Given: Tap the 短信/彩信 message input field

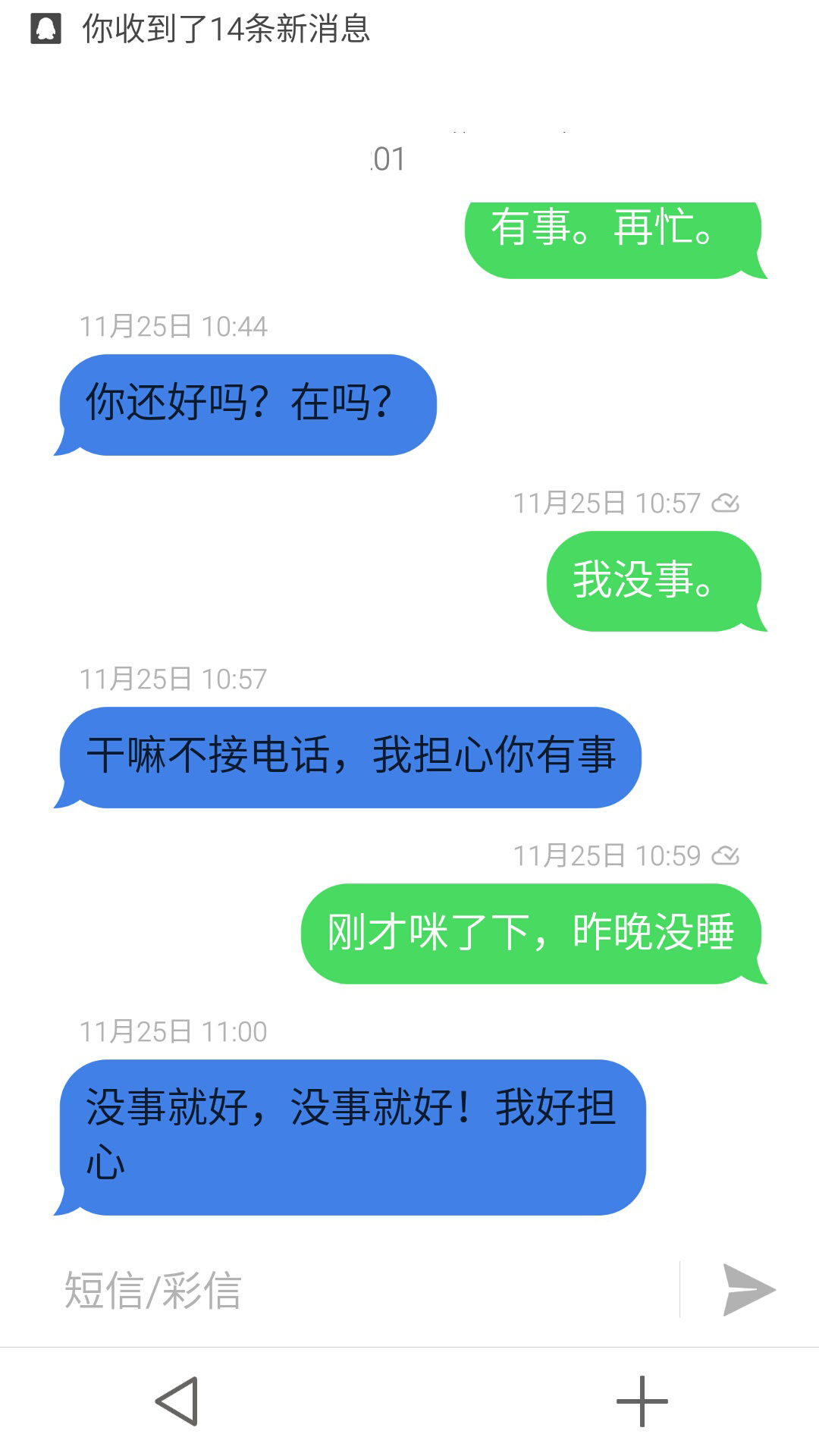Looking at the screenshot, I should pos(364,1290).
